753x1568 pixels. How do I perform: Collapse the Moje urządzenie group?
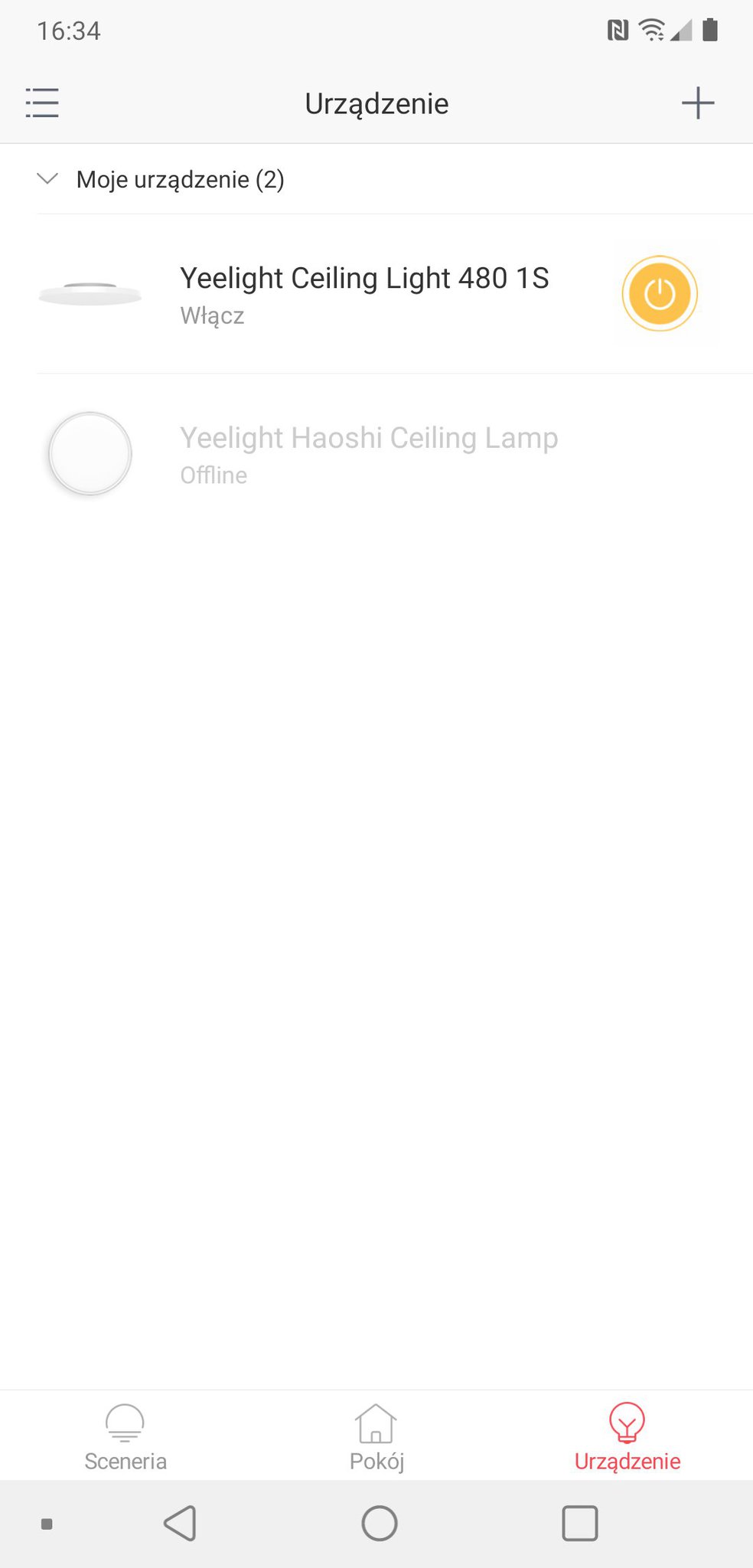click(47, 179)
